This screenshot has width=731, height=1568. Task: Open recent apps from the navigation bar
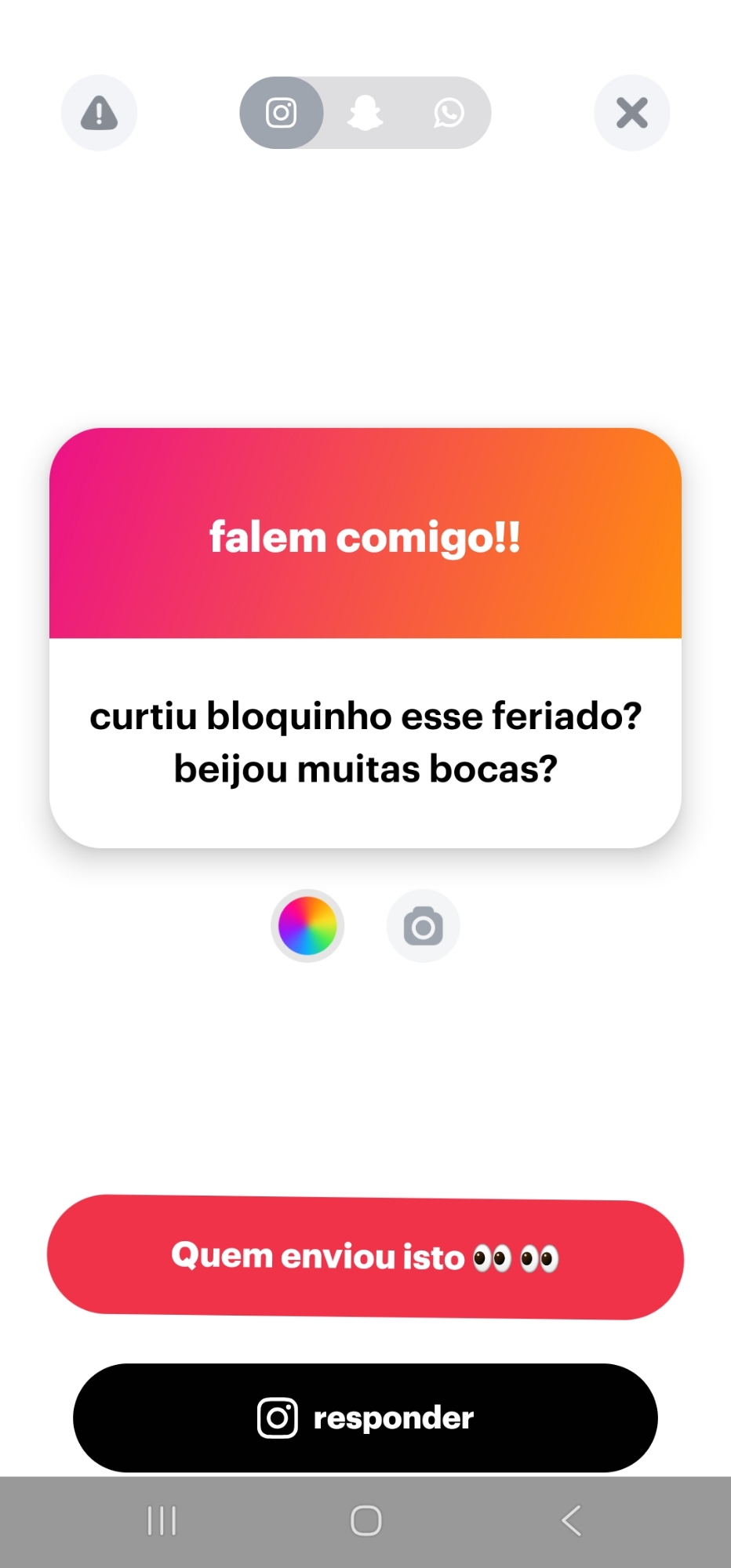click(x=162, y=1521)
